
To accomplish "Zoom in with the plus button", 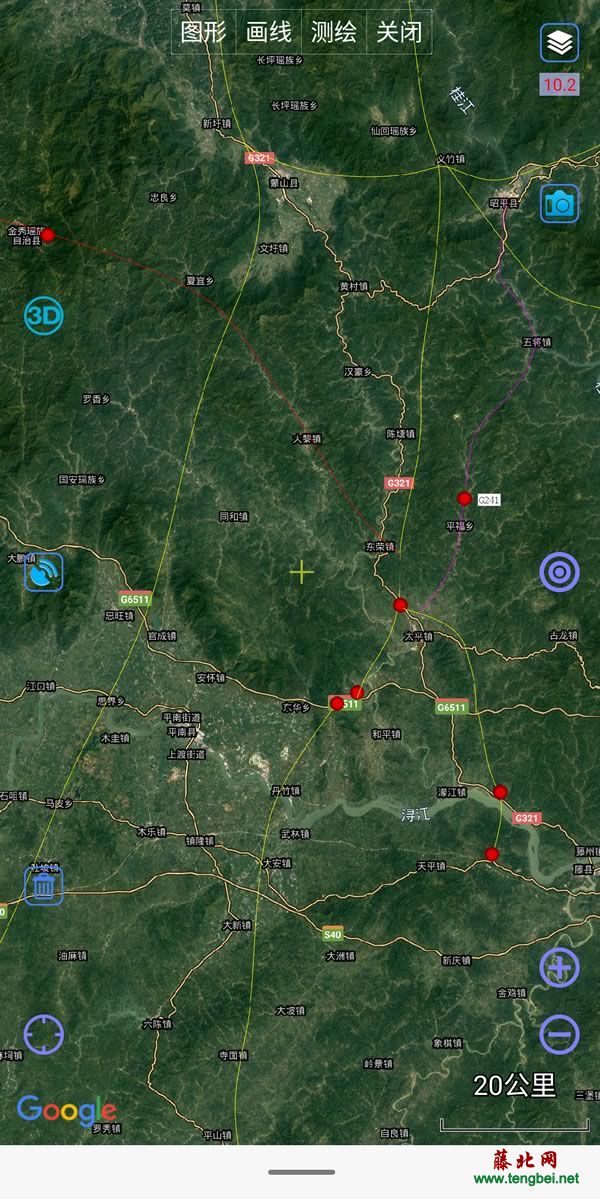I will 559,968.
